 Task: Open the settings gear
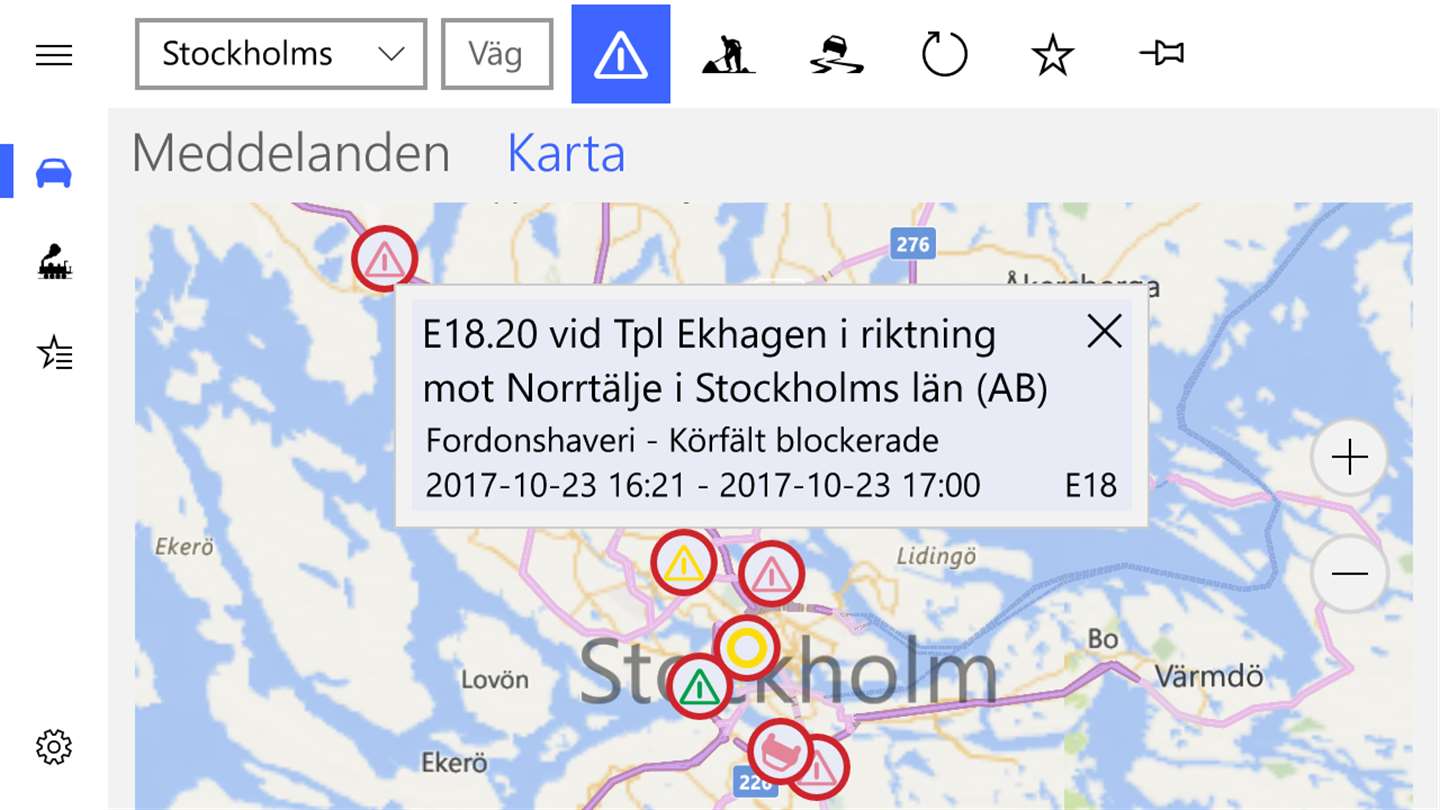(54, 747)
